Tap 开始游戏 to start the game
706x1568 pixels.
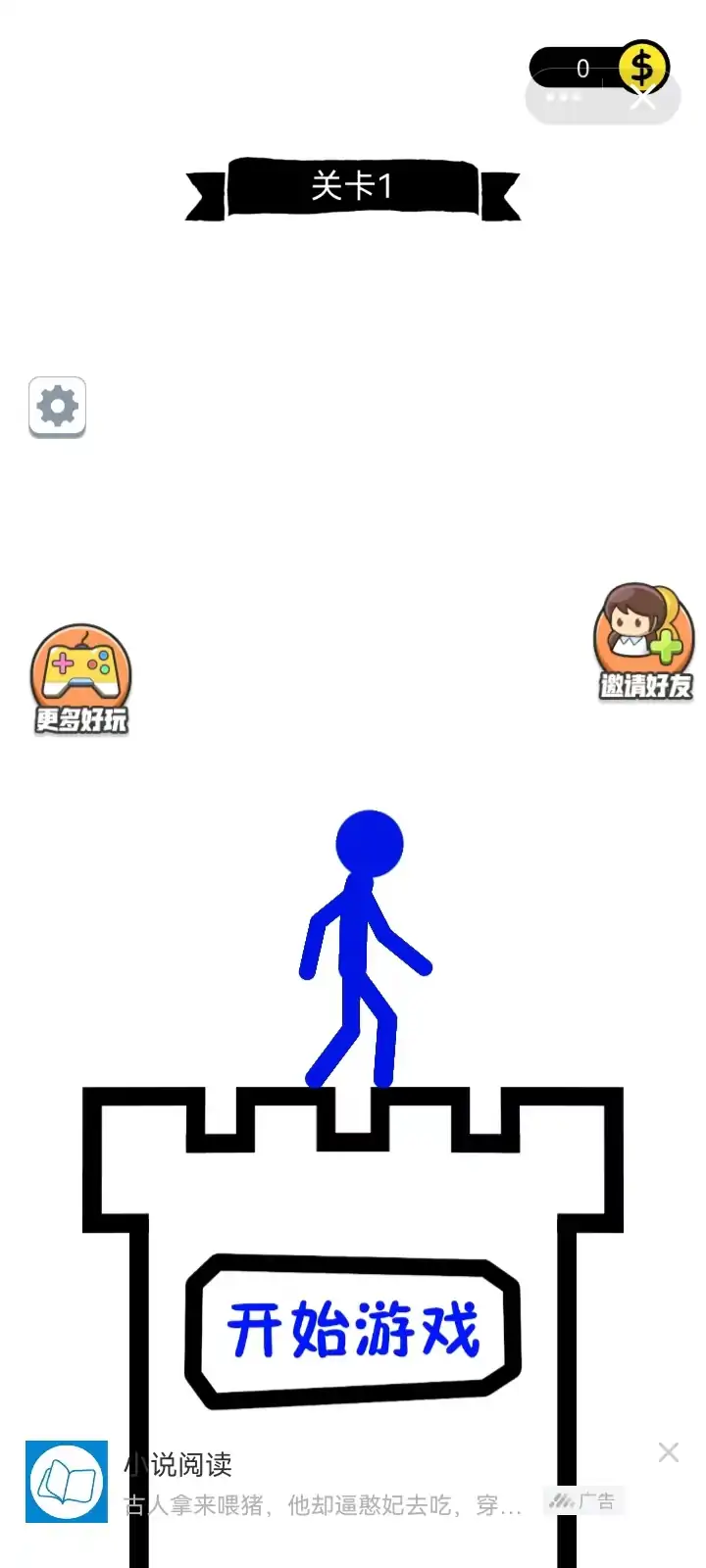pyautogui.click(x=353, y=1330)
